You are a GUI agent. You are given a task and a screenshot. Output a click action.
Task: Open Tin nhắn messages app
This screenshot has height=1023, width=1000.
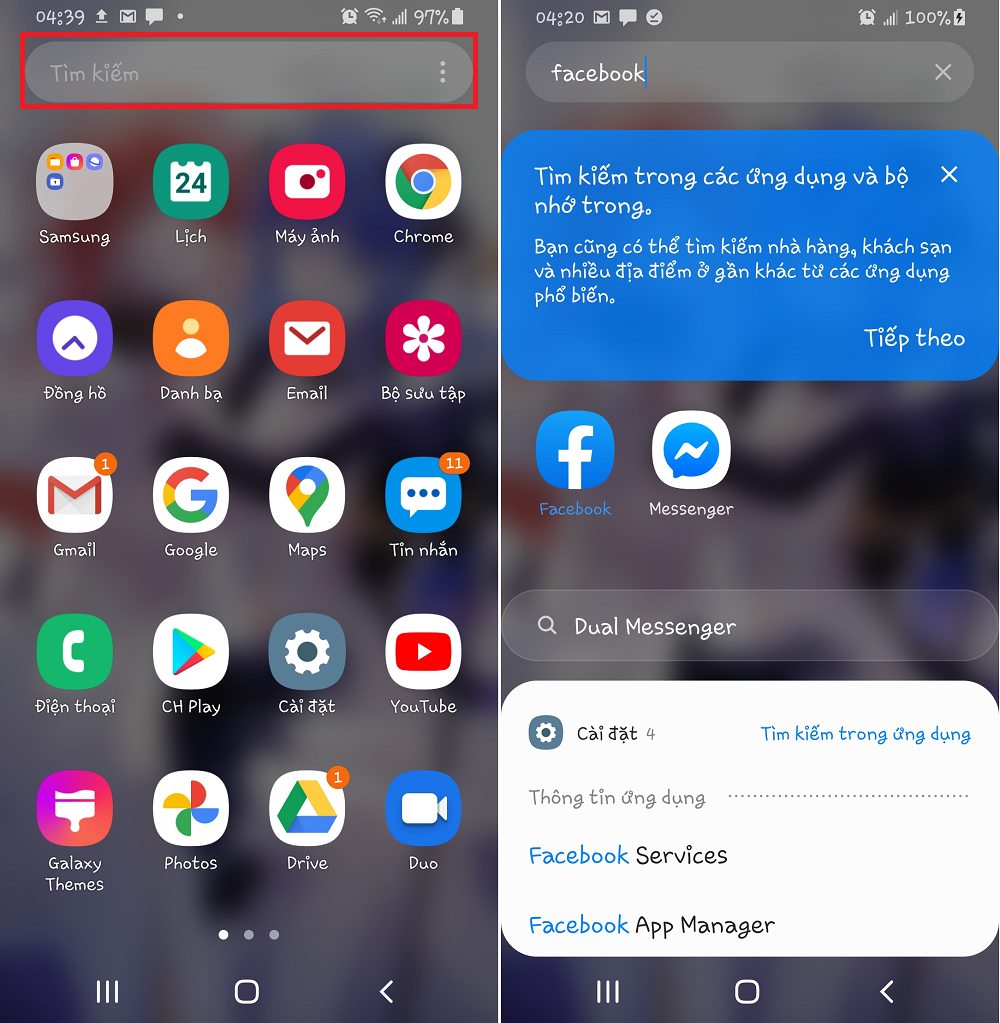tap(423, 495)
